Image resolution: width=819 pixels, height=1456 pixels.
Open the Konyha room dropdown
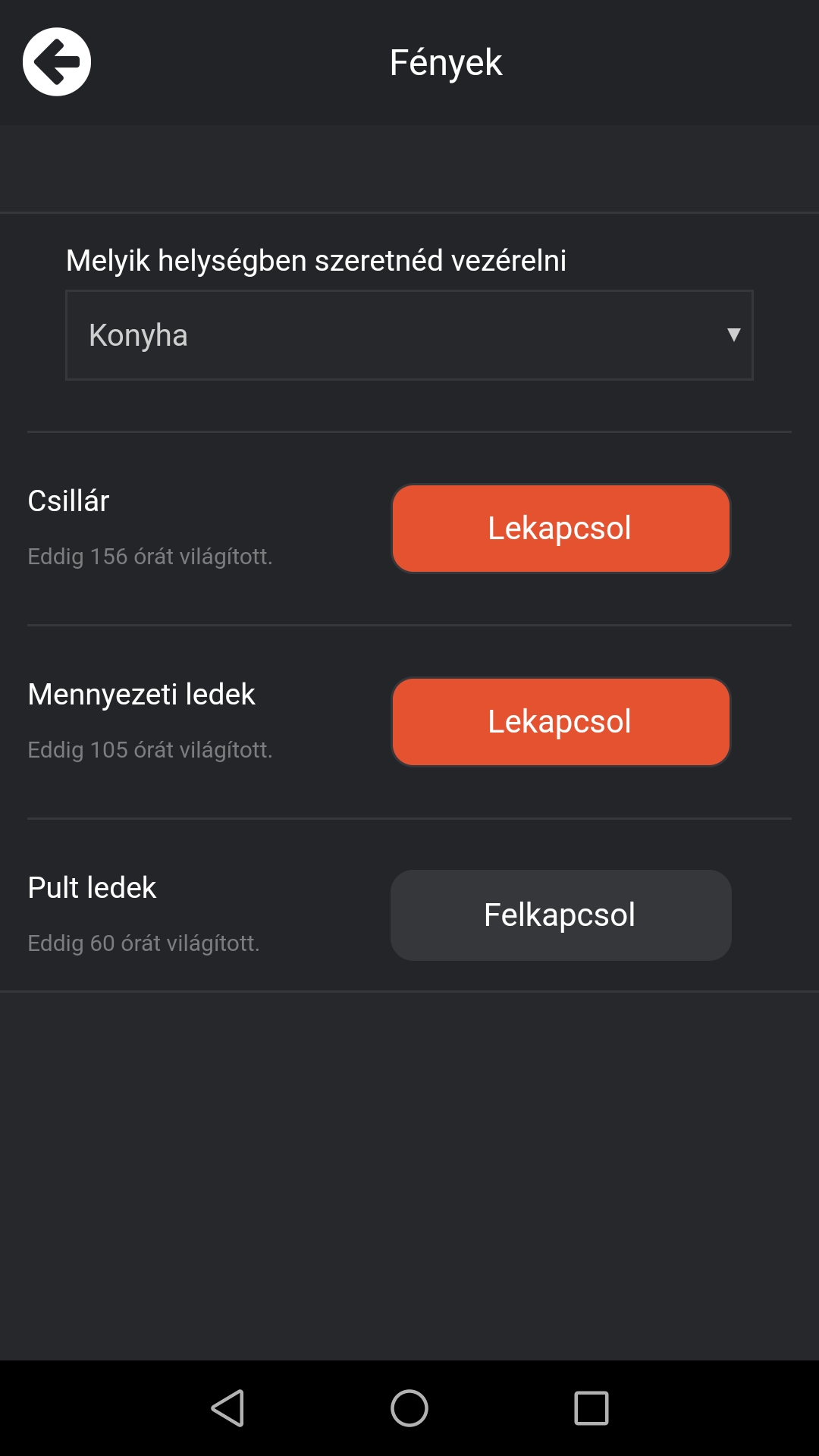409,335
